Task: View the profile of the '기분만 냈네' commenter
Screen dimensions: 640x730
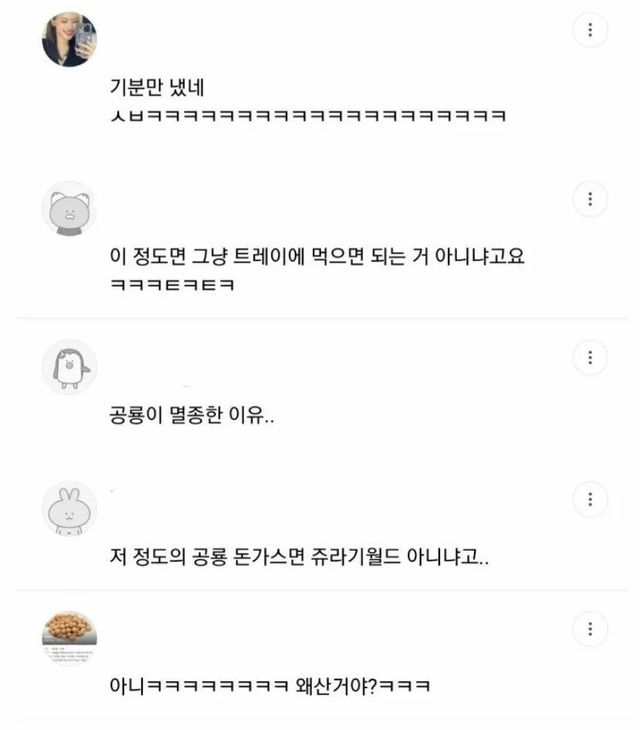Action: (x=69, y=40)
